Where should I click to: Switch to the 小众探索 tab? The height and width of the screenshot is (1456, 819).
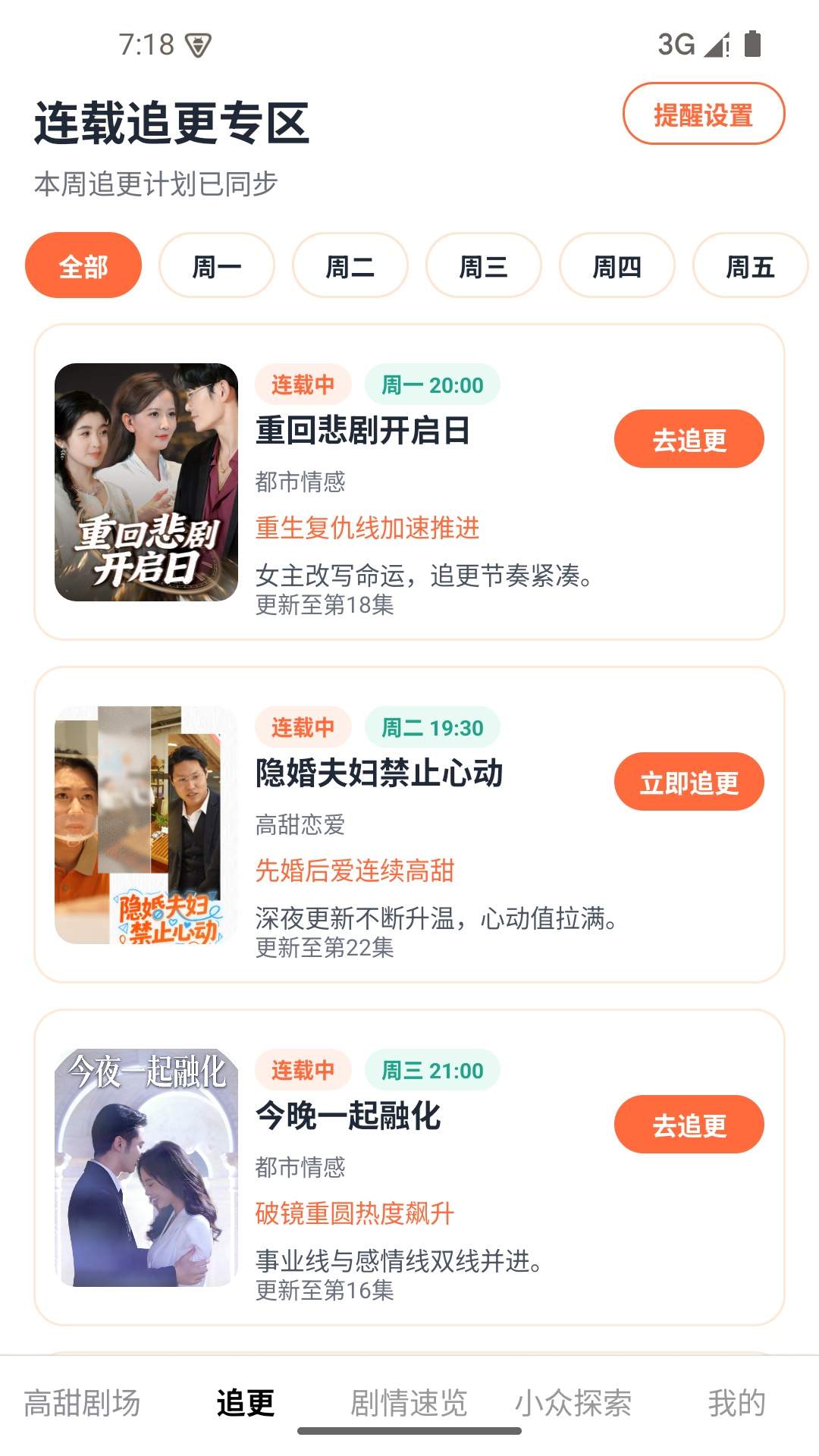(x=573, y=1403)
